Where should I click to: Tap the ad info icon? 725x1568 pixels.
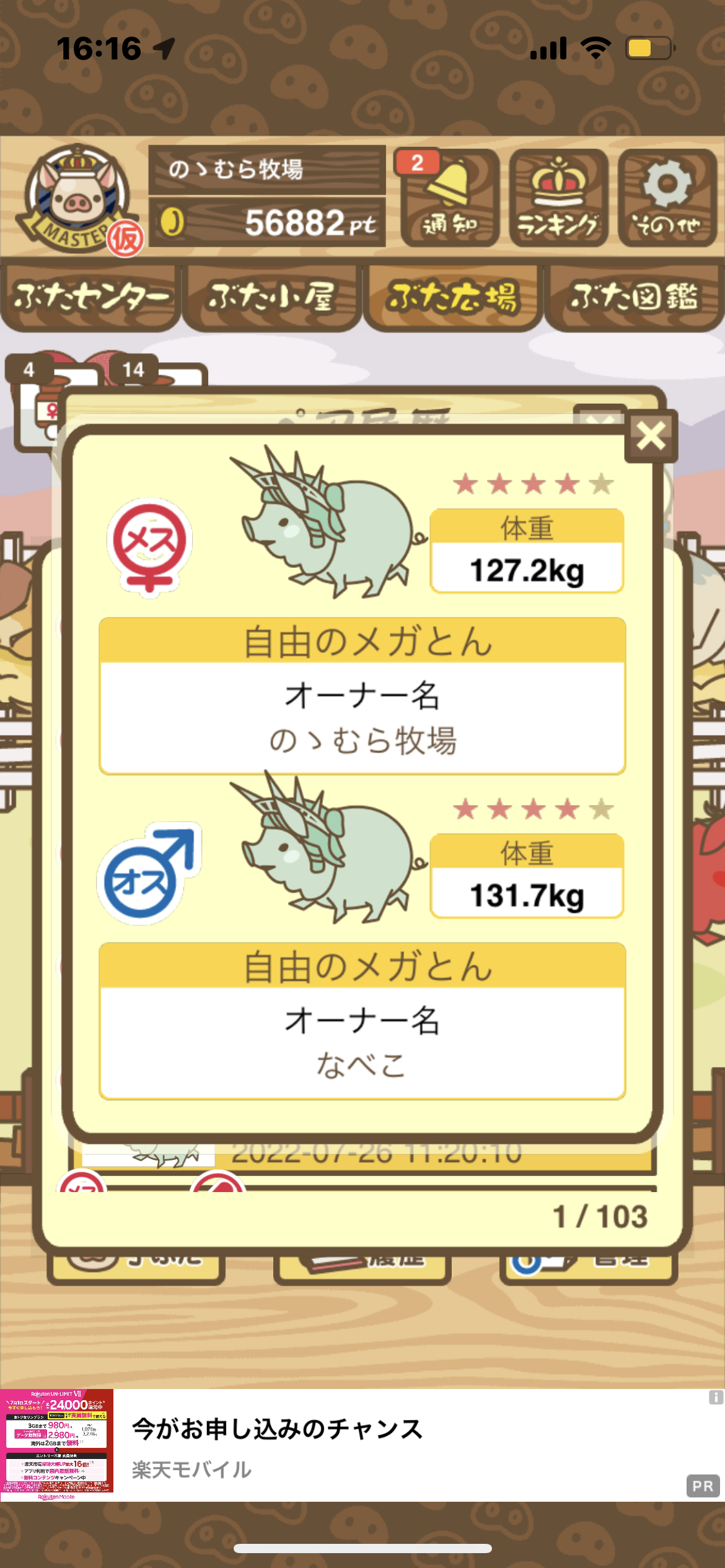tap(716, 1397)
